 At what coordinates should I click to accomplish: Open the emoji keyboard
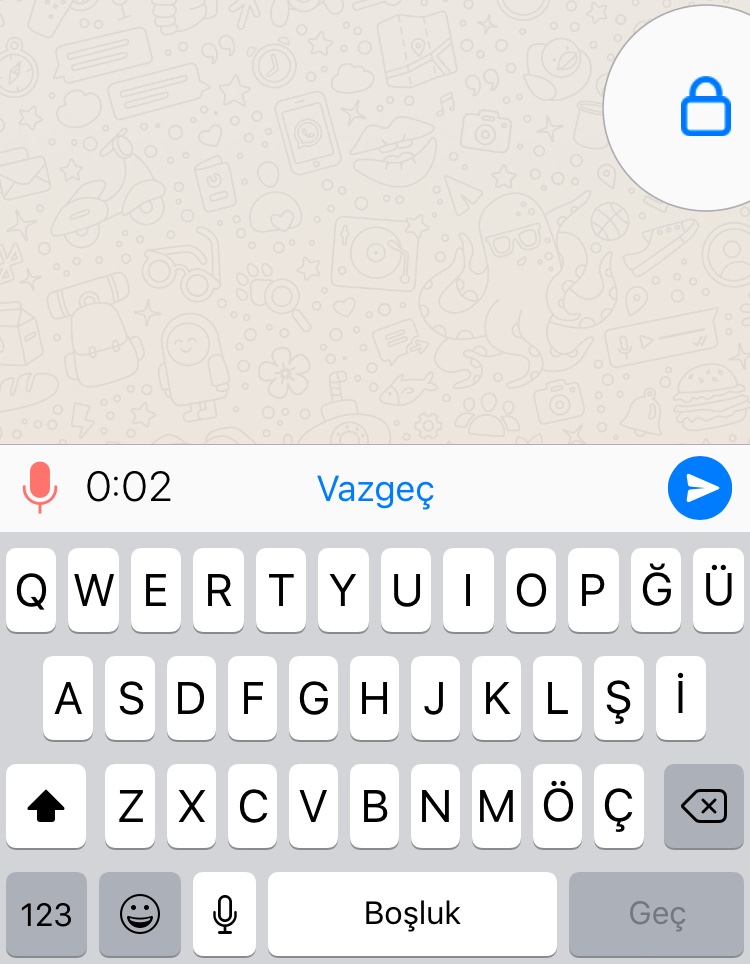(x=140, y=913)
